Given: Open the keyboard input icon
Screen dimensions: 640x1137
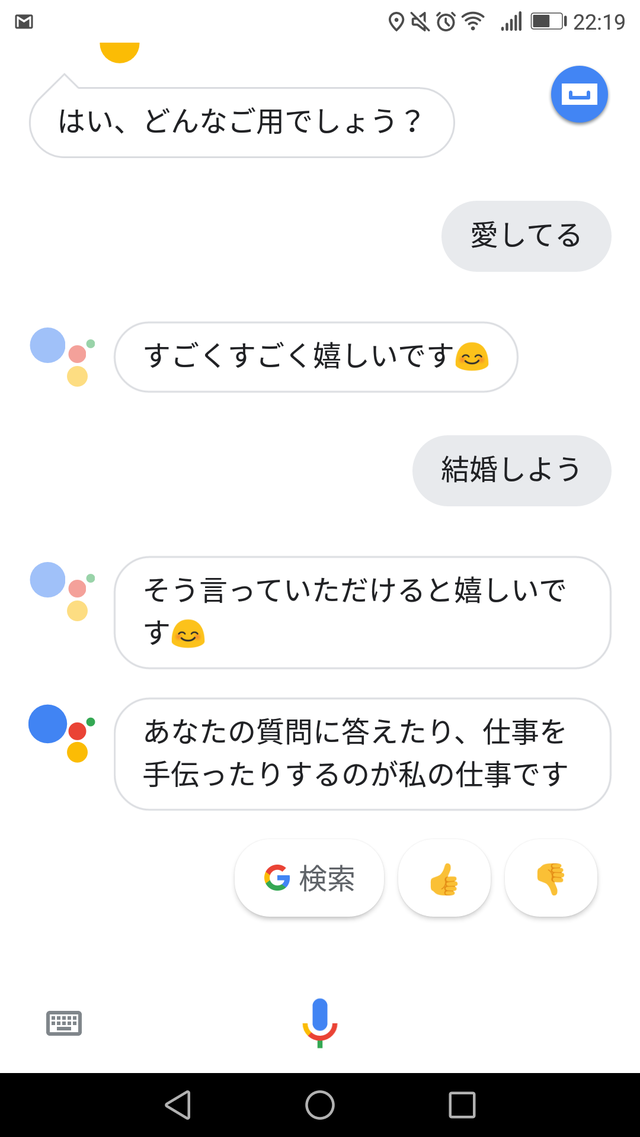Looking at the screenshot, I should 65,1023.
